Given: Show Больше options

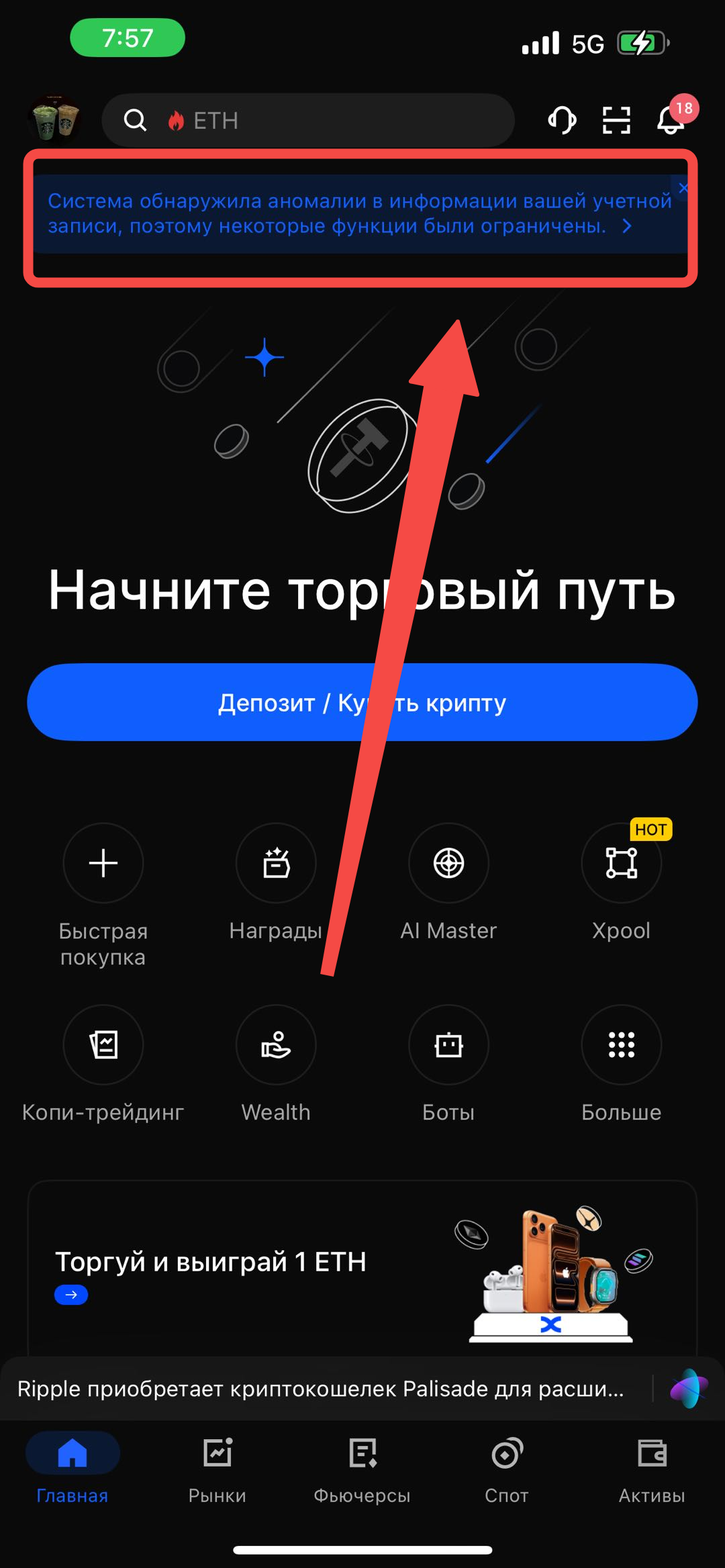Looking at the screenshot, I should [621, 1044].
